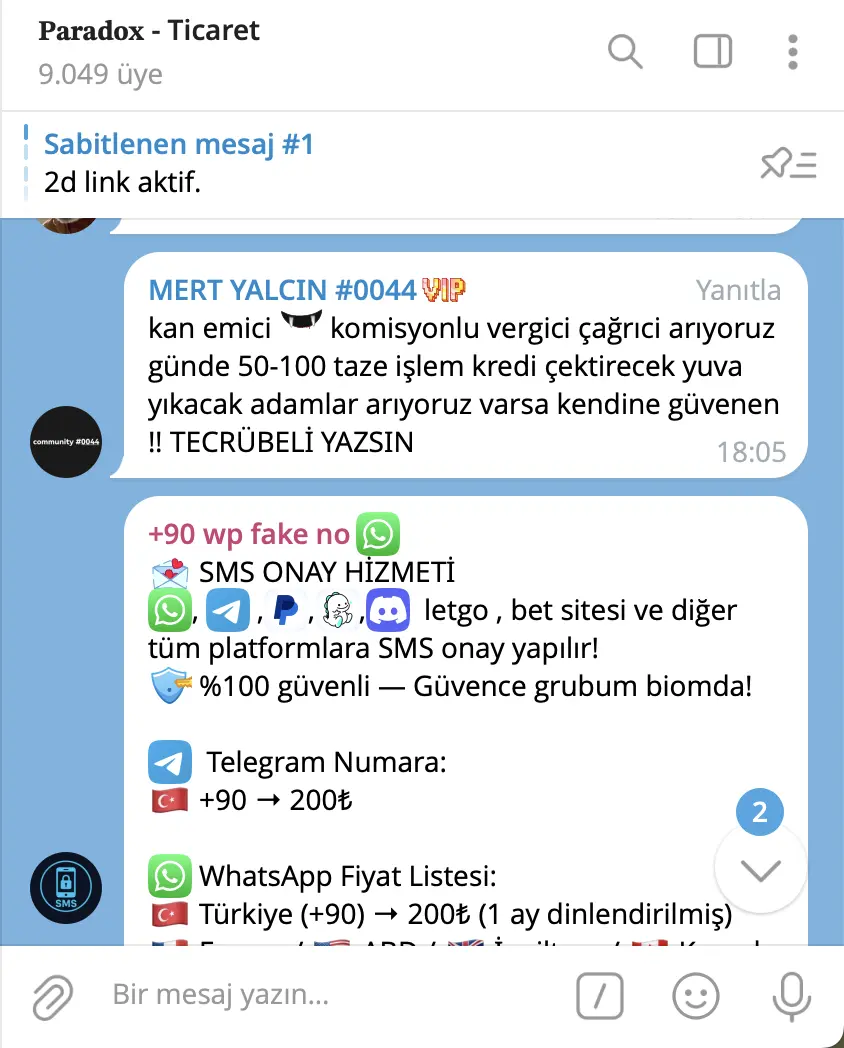Screen dimensions: 844x1048
Task: Open the community #0044 avatar
Action: click(x=66, y=441)
